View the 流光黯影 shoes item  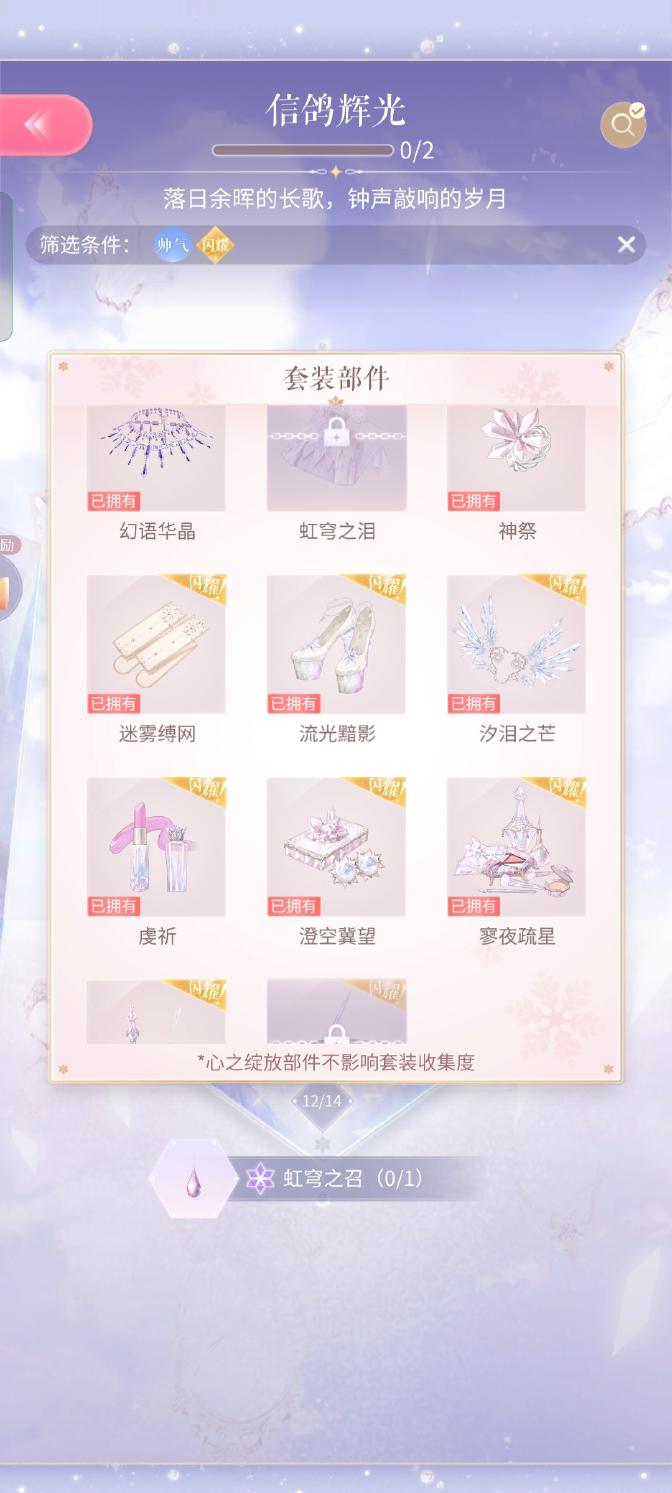[336, 644]
